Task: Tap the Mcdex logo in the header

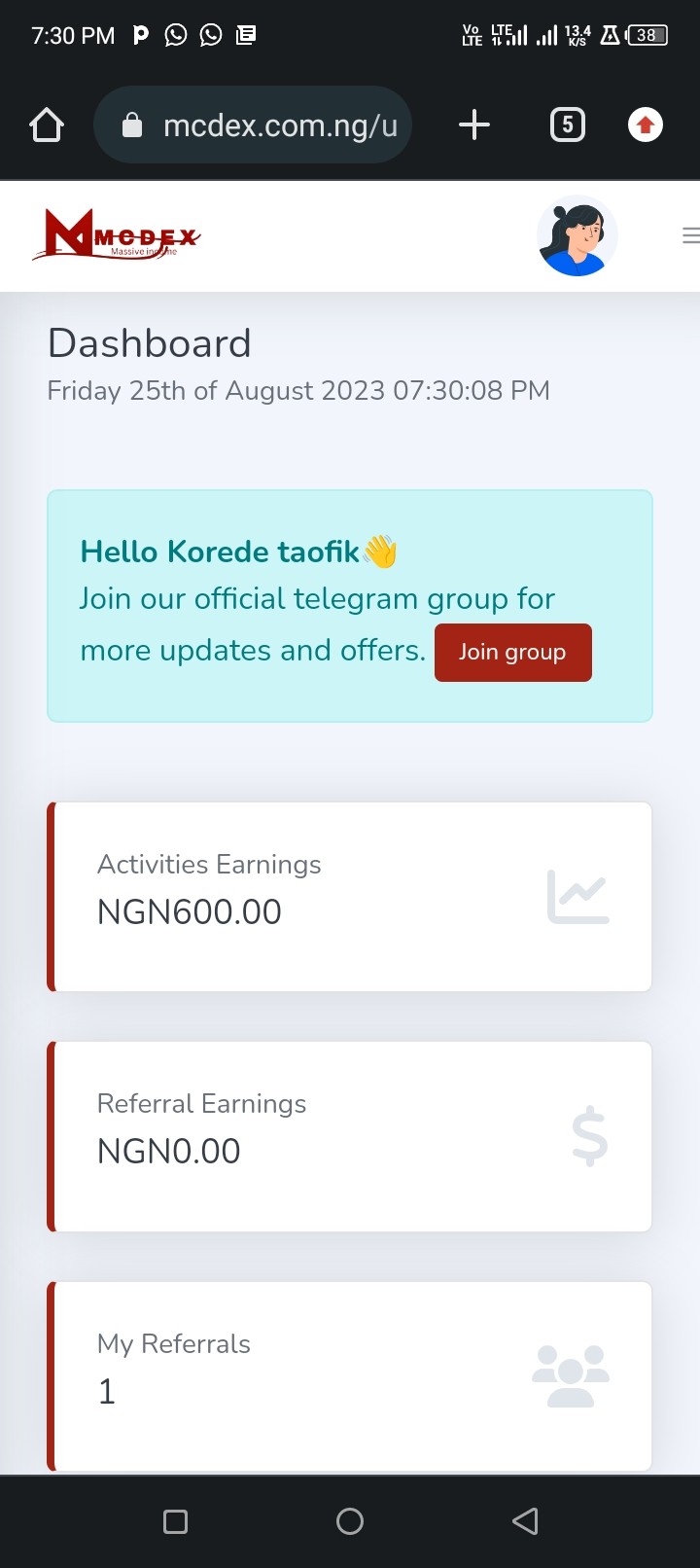Action: pyautogui.click(x=116, y=236)
